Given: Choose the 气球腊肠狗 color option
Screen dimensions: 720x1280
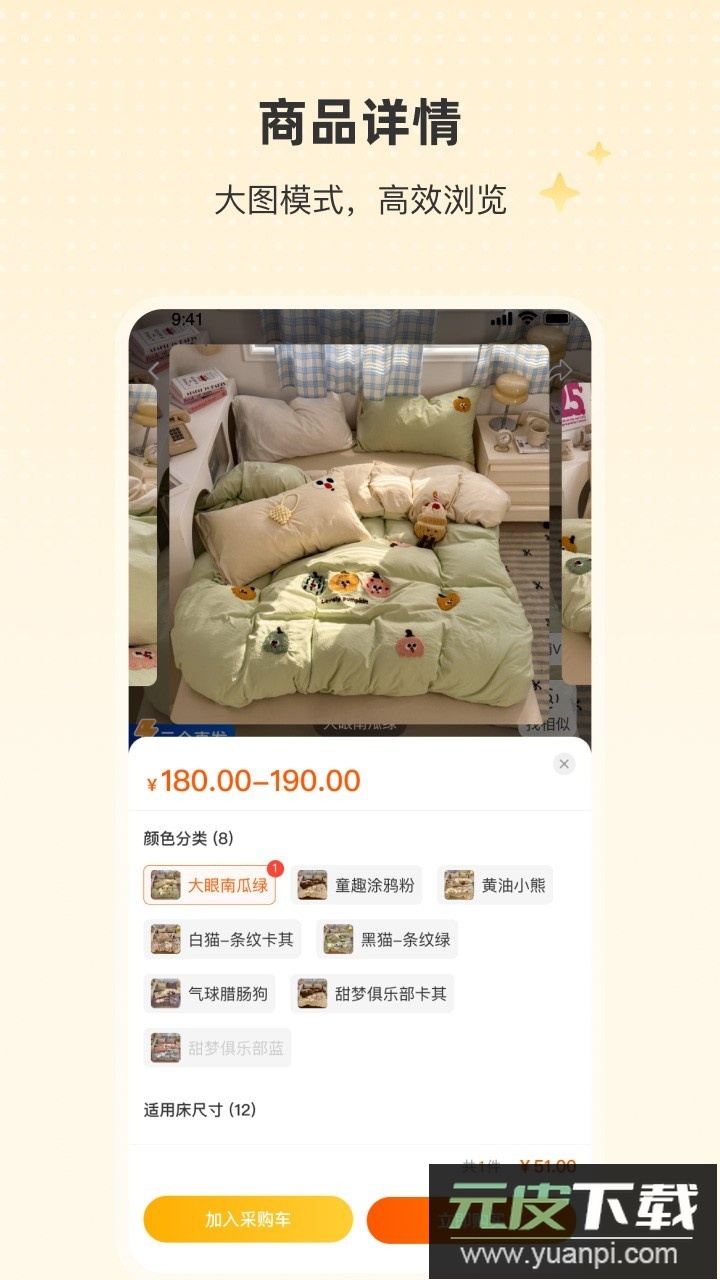Looking at the screenshot, I should coord(213,994).
